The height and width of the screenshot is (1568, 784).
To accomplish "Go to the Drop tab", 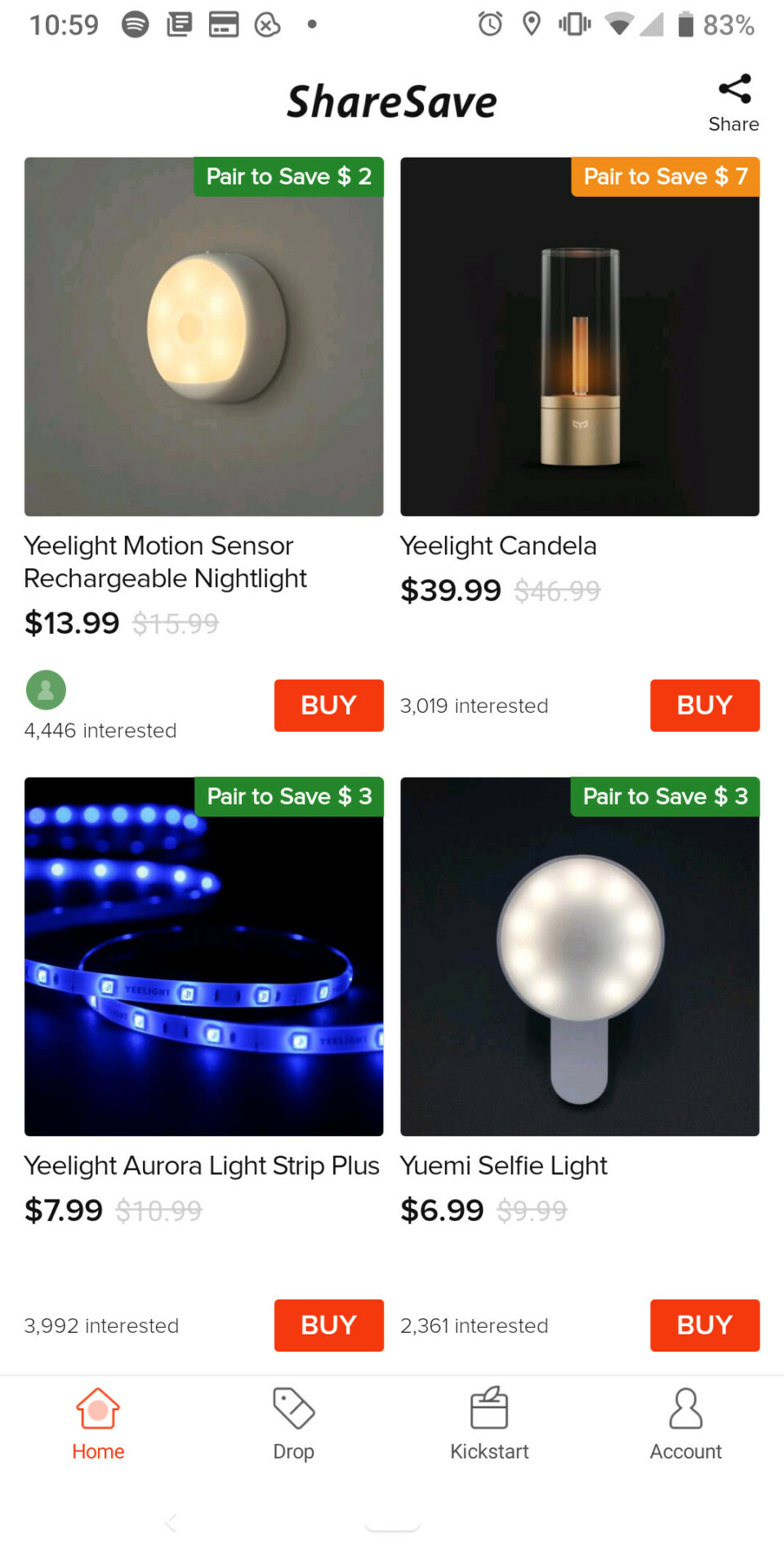I will 294,1424.
